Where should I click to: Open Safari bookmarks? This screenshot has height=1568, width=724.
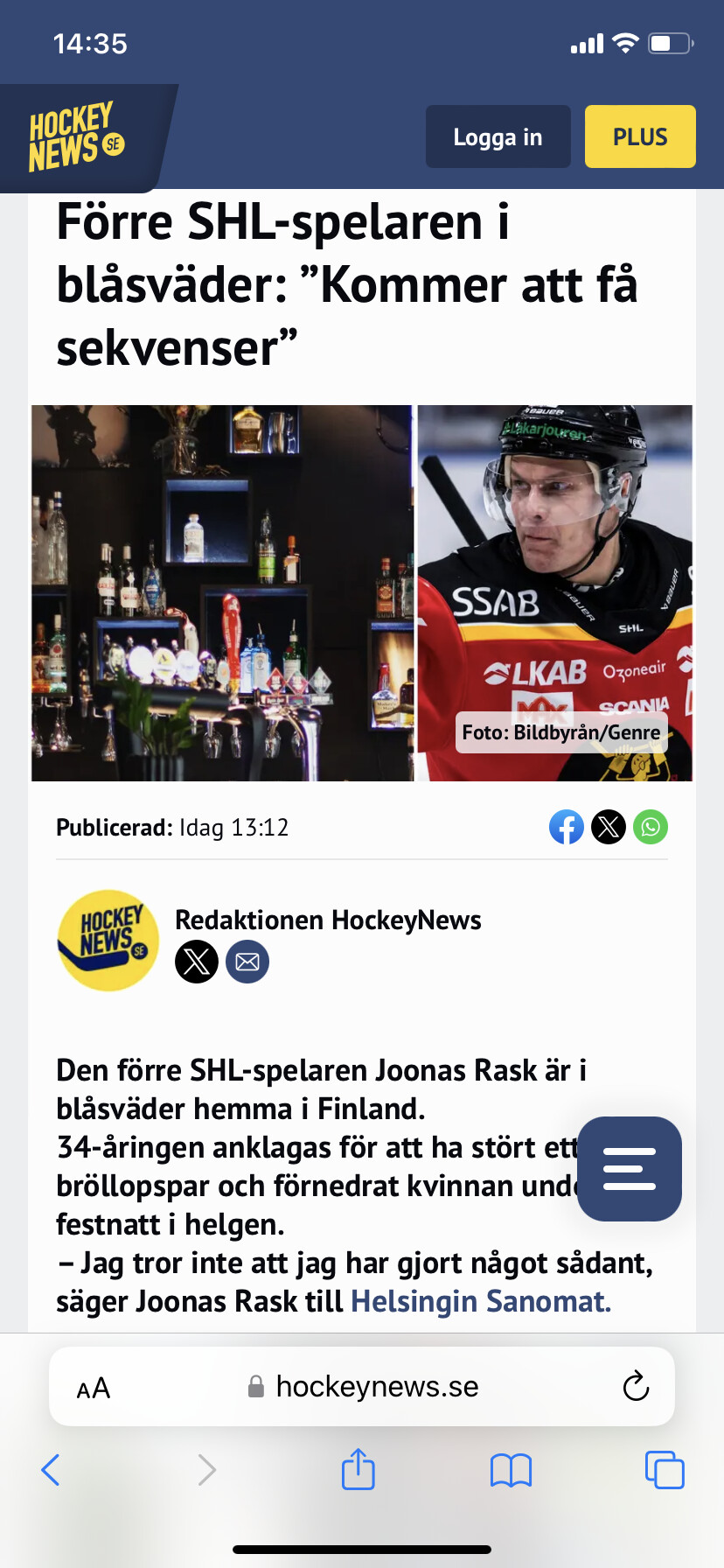[x=512, y=1470]
